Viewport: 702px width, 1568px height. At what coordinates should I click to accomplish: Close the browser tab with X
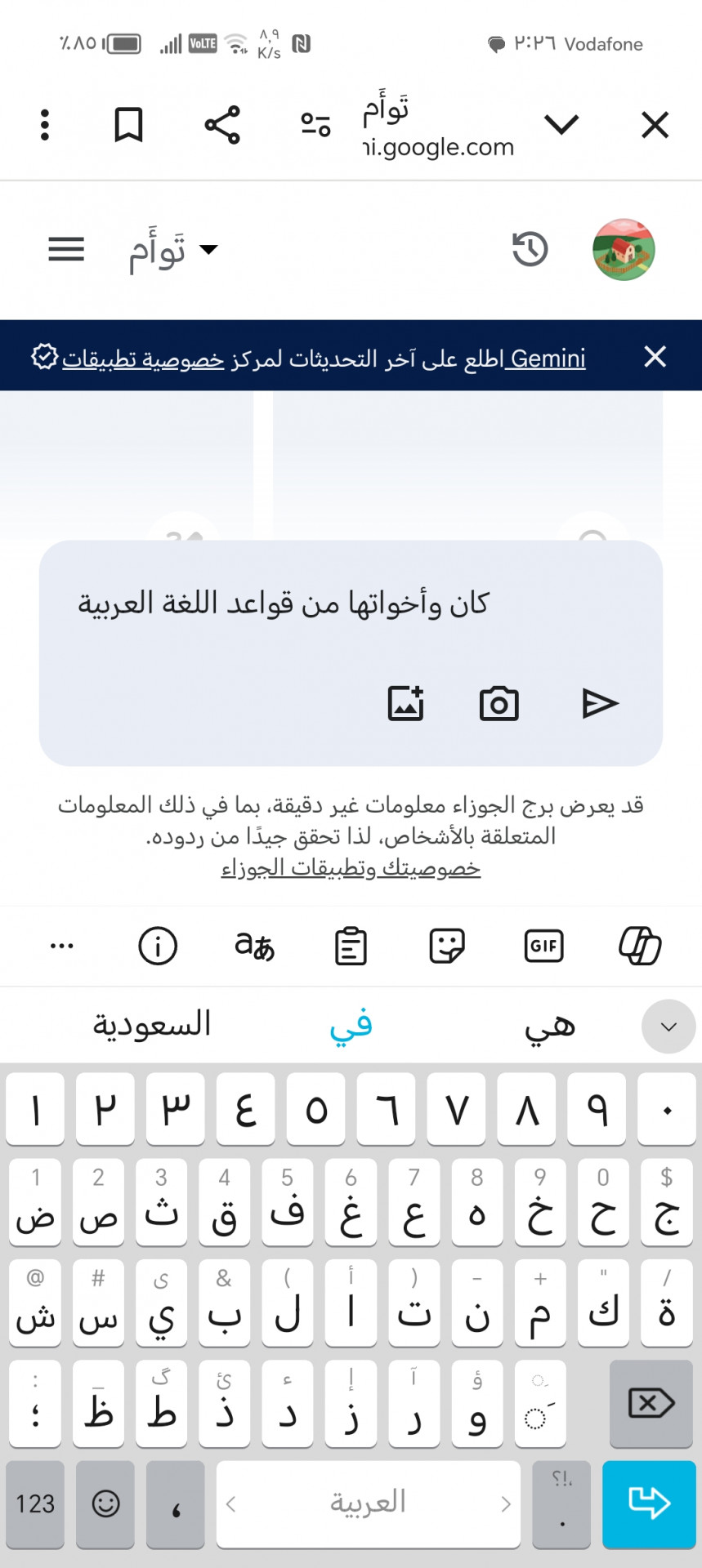point(655,126)
